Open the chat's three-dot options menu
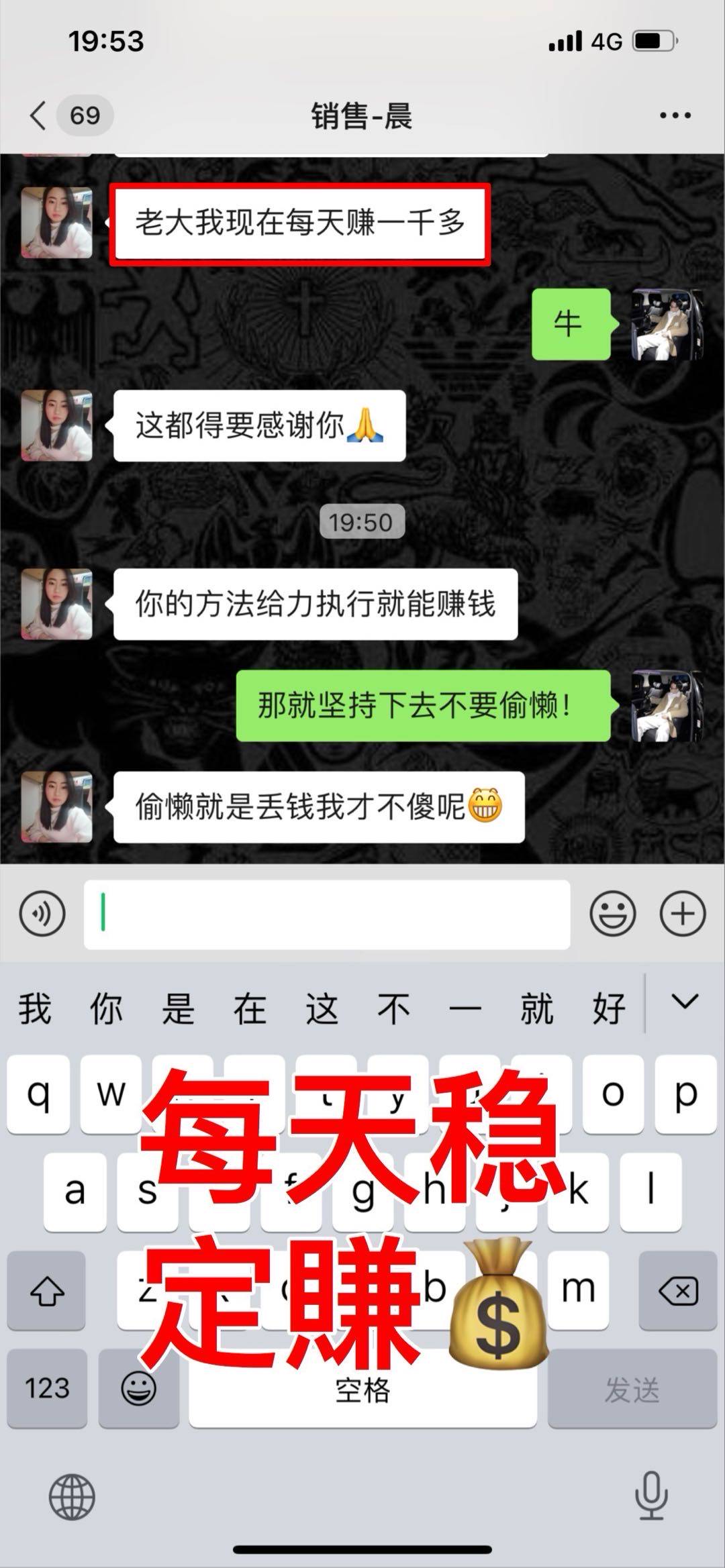Screen dimensions: 725x1568 click(x=675, y=115)
